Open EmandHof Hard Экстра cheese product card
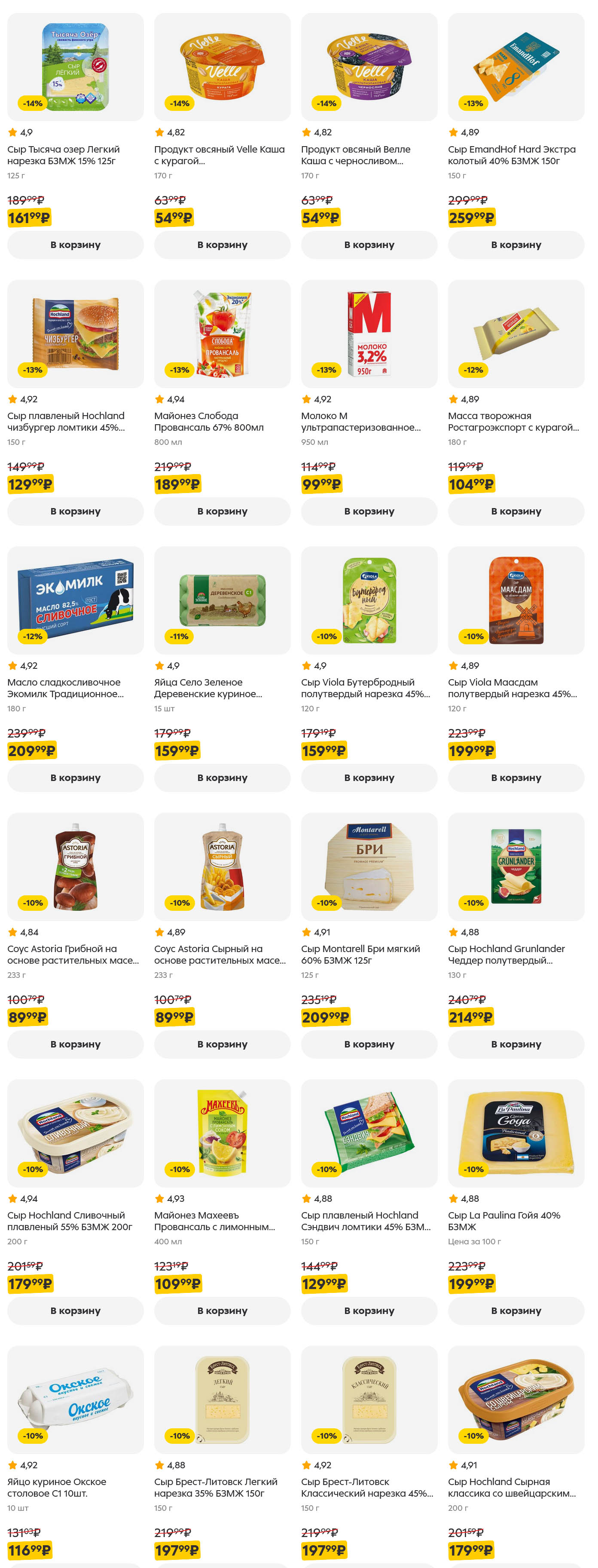598x1568 pixels. 516,67
